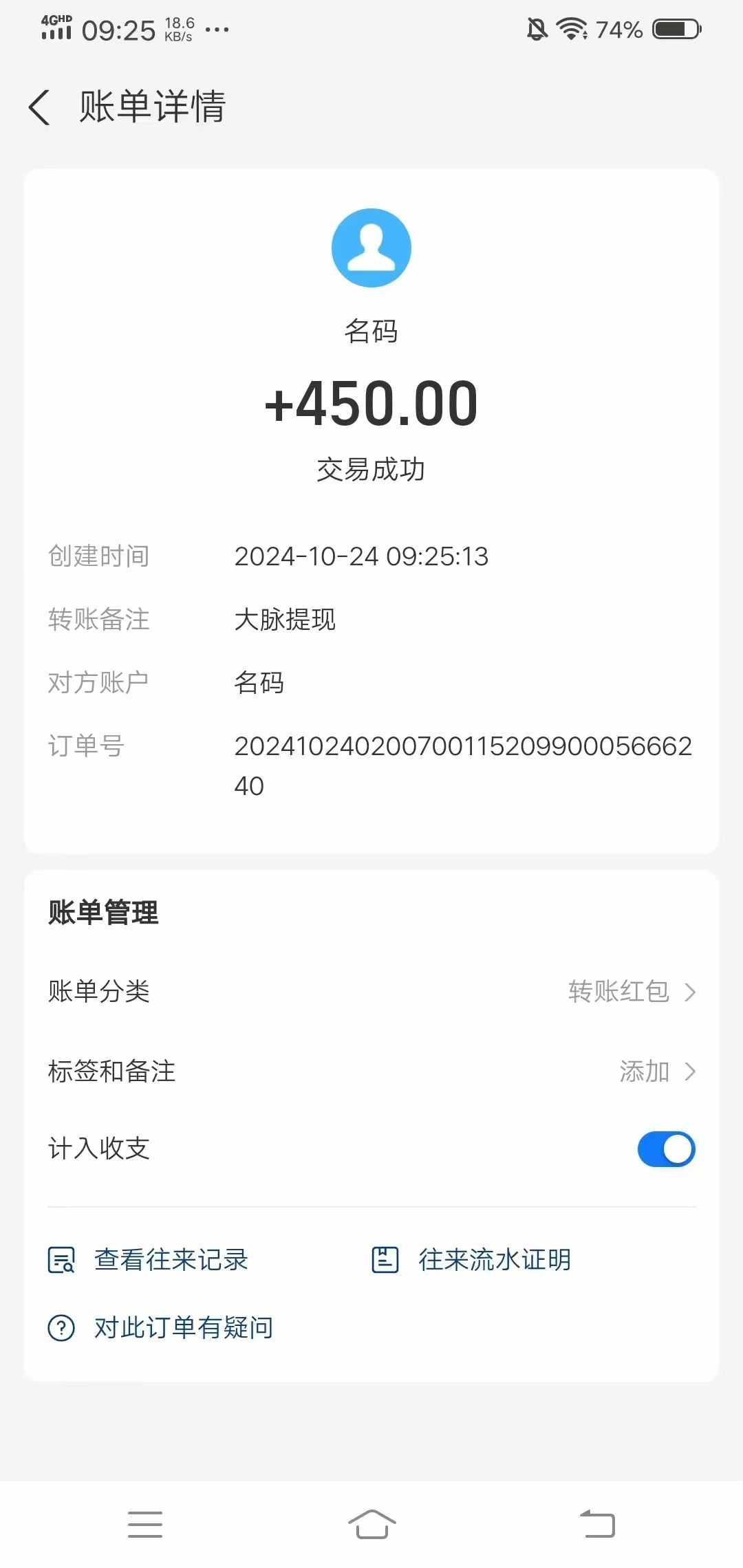The width and height of the screenshot is (743, 1568).
Task: Tap the system home button
Action: pyautogui.click(x=371, y=1524)
